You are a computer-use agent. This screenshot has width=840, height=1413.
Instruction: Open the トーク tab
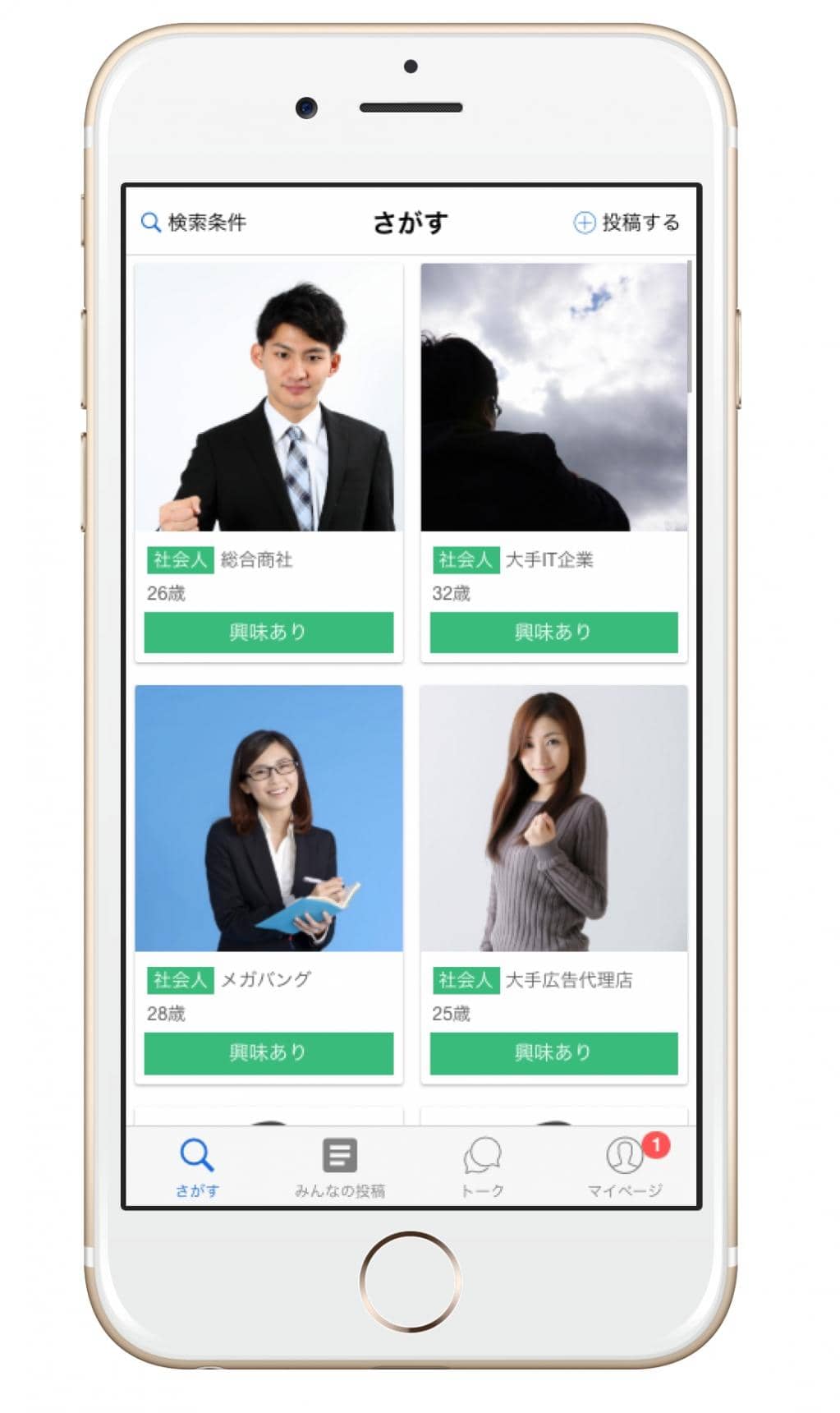click(482, 1167)
